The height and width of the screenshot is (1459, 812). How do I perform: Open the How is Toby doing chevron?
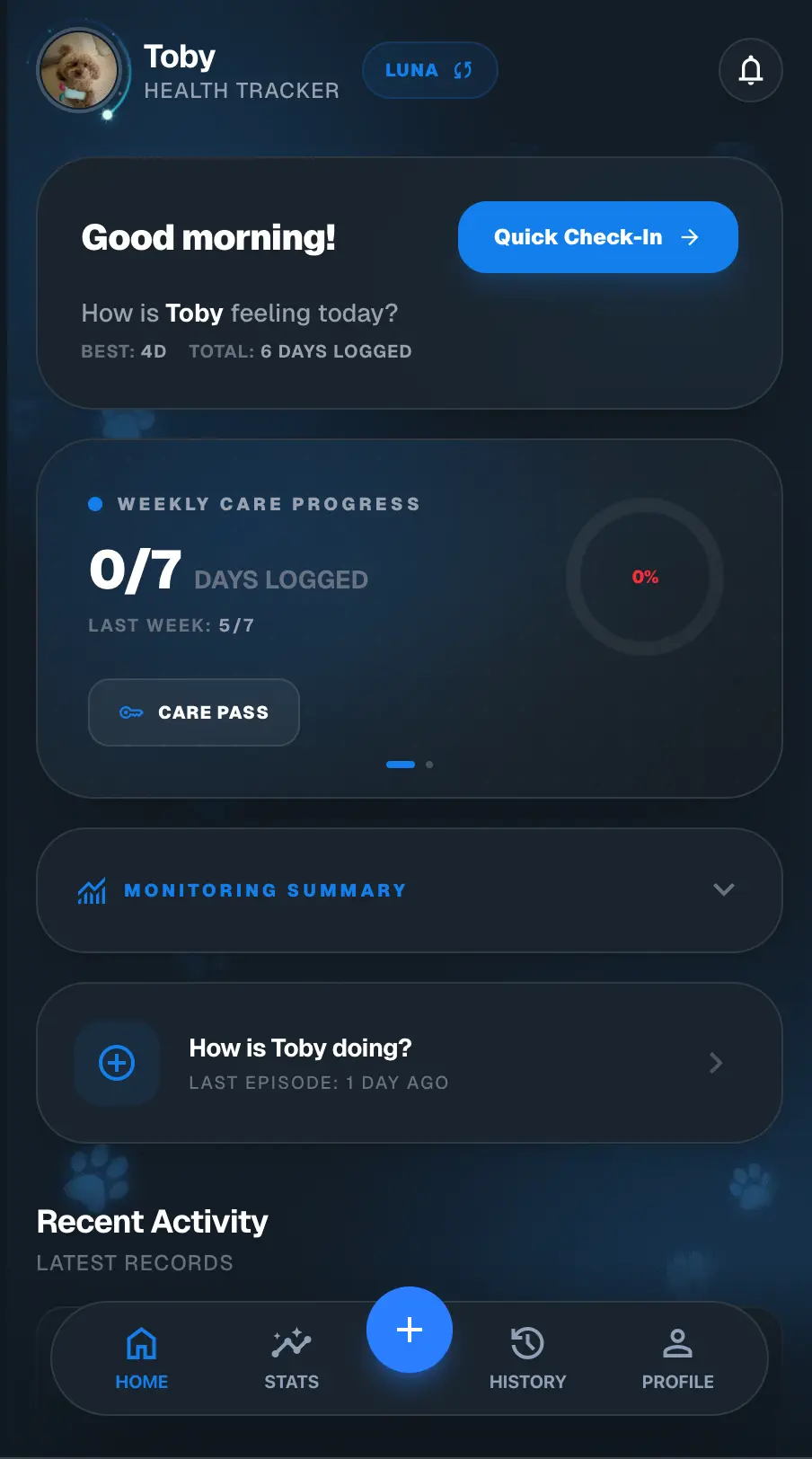coord(716,1063)
